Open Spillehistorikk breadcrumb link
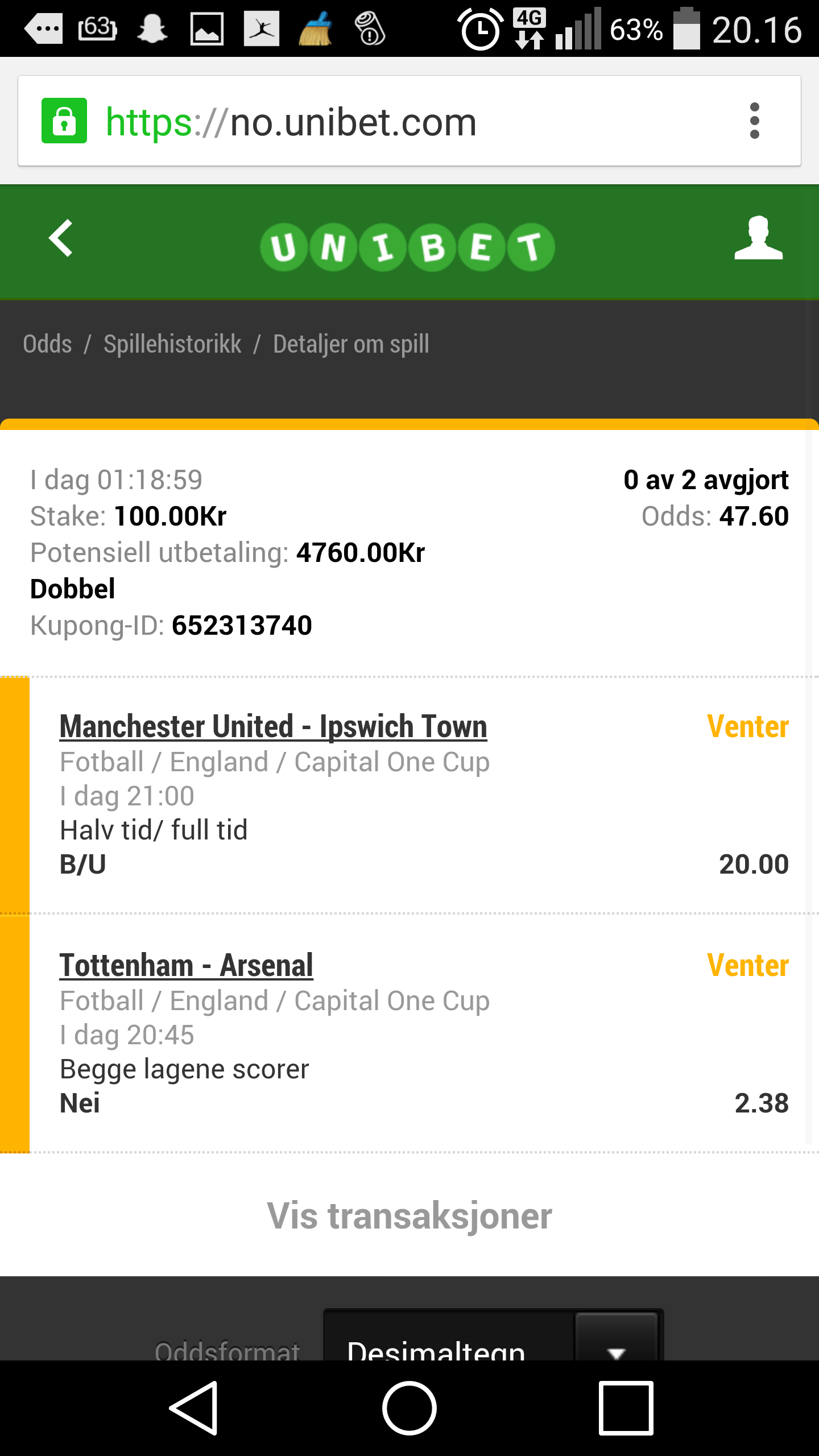Screen dimensions: 819x1456 point(172,344)
